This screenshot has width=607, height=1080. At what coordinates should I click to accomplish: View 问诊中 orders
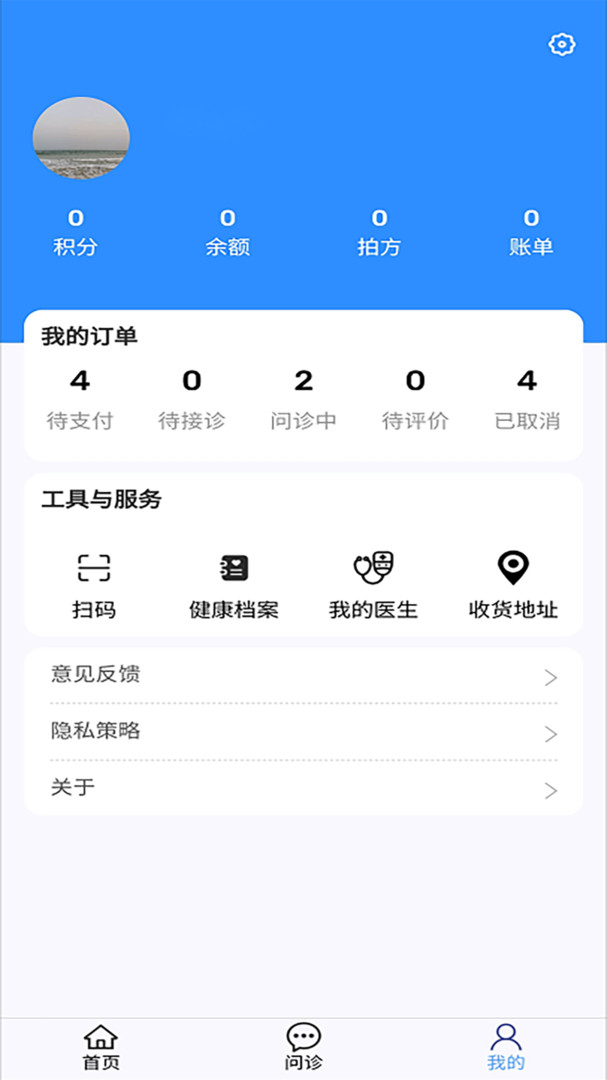(x=304, y=400)
